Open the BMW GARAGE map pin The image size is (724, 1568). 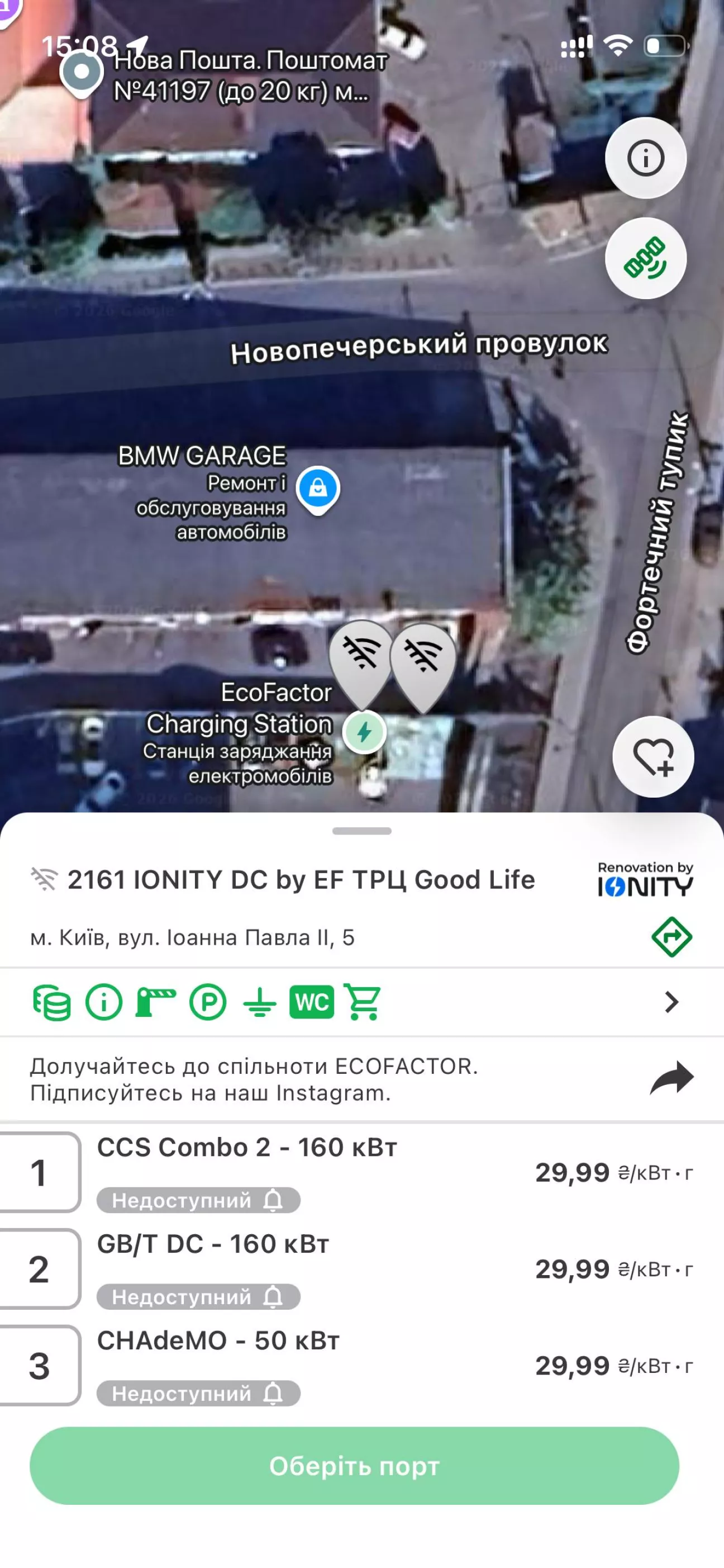point(317,489)
